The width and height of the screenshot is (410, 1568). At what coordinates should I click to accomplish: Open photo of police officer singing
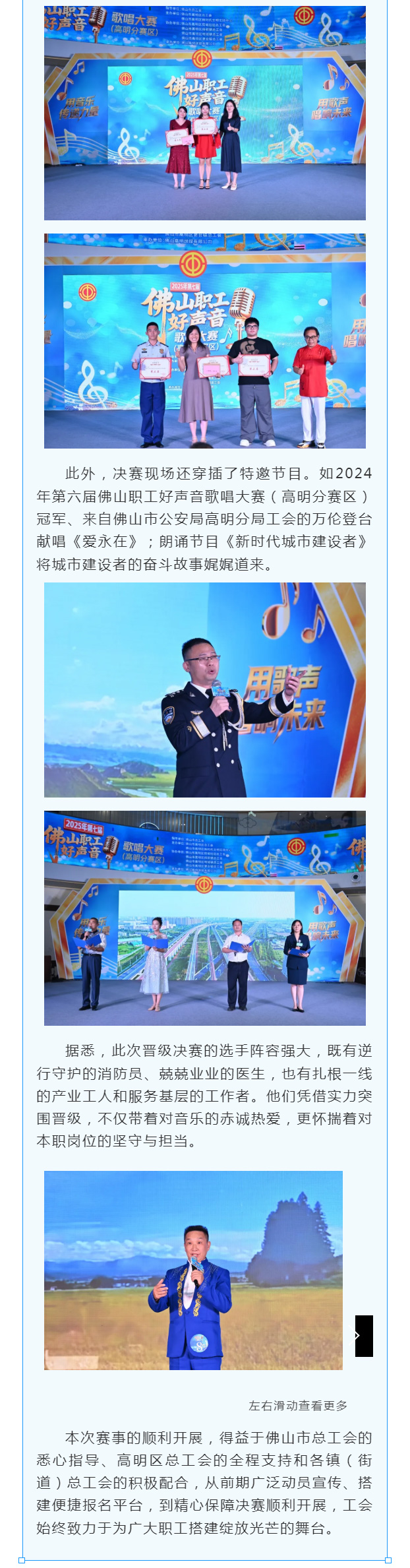204,689
